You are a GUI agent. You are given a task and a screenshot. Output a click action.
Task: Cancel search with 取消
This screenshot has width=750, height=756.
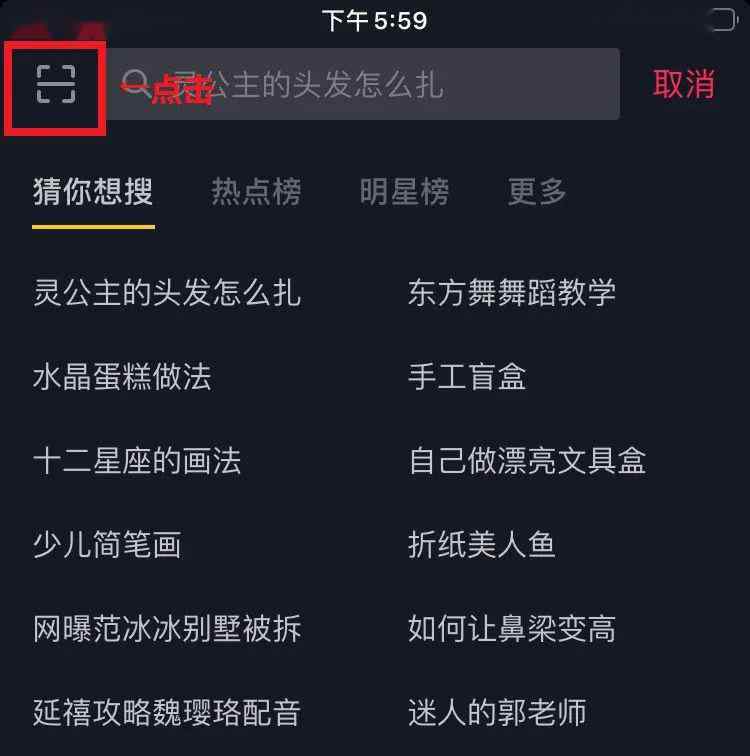tap(684, 85)
